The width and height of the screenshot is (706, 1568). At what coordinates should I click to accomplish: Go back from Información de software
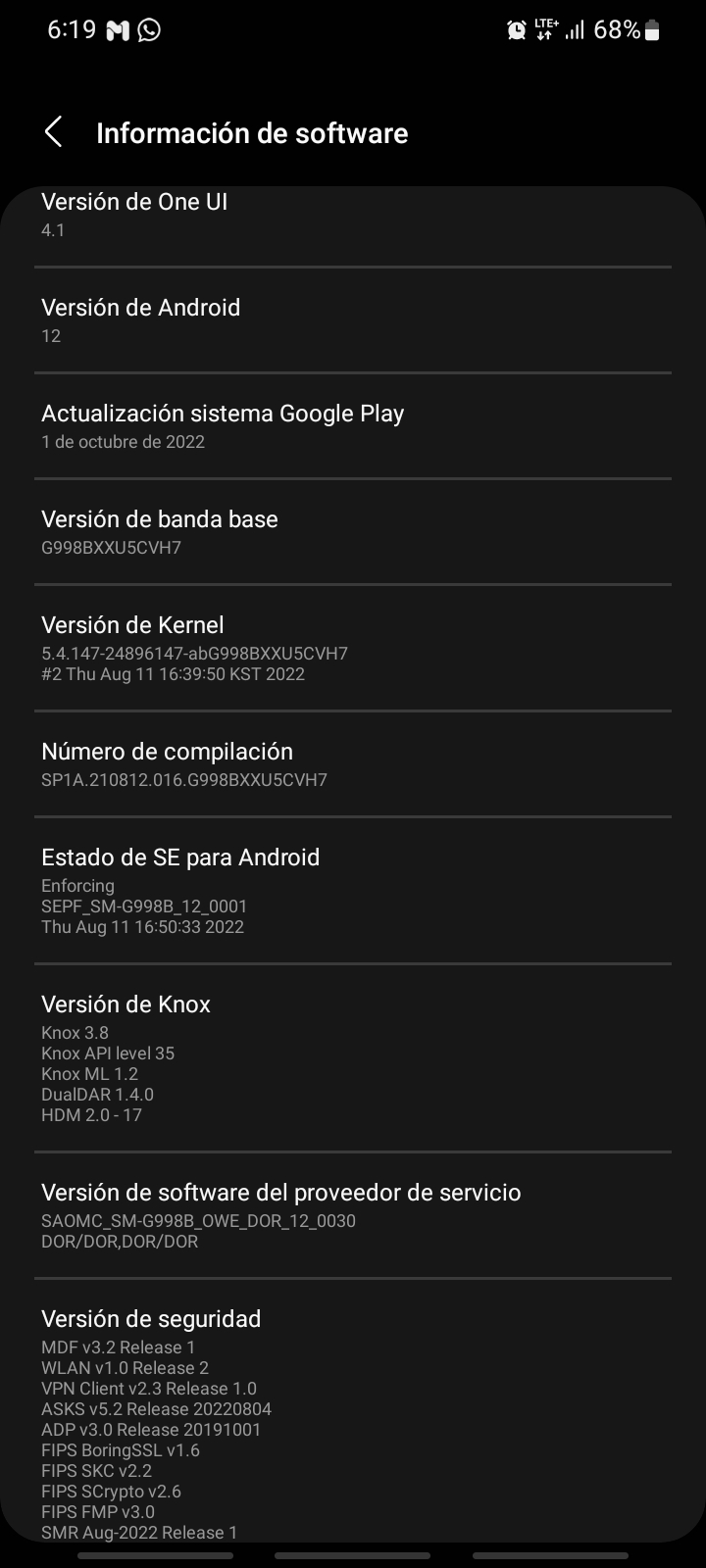54,132
